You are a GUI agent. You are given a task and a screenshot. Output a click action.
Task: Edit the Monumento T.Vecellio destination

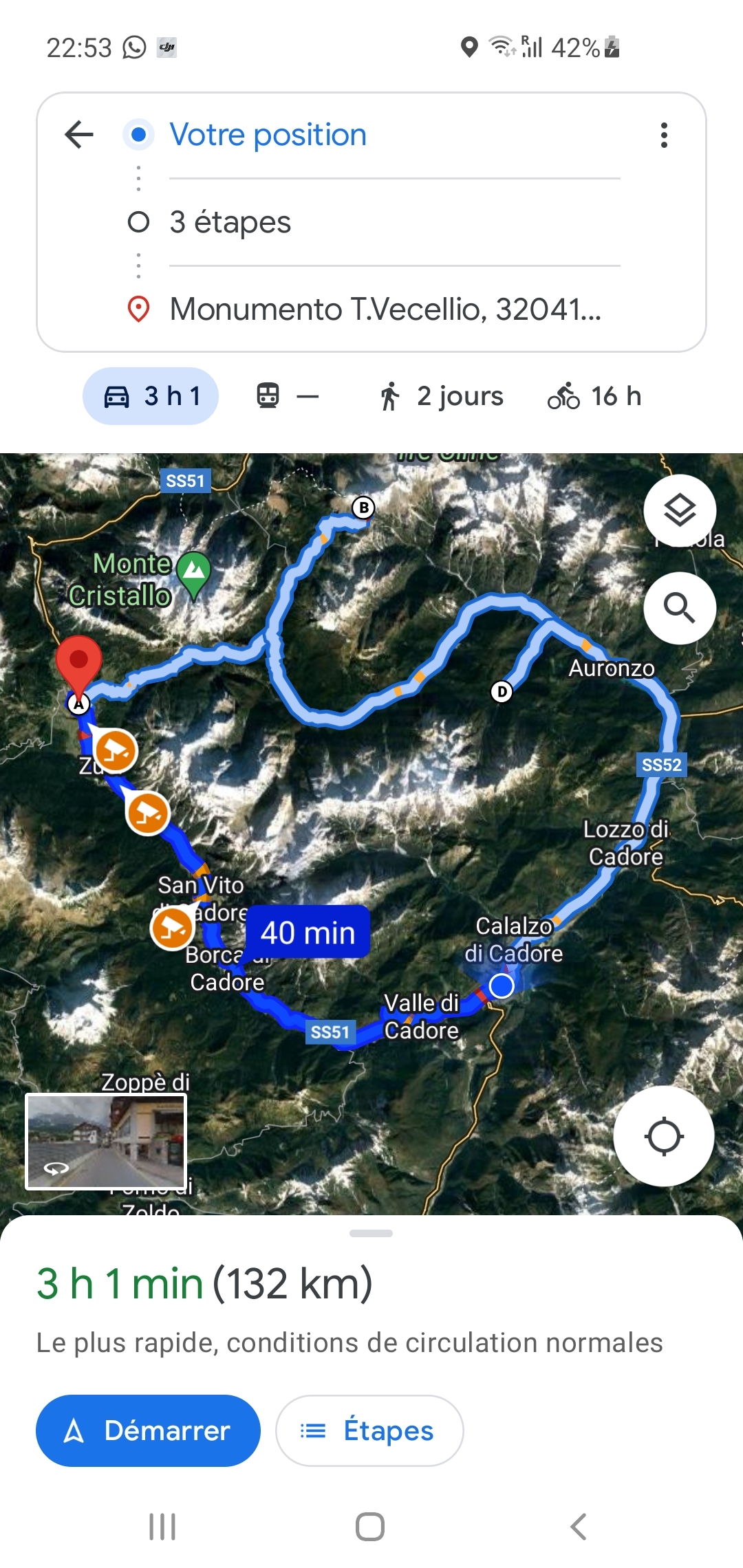(385, 309)
